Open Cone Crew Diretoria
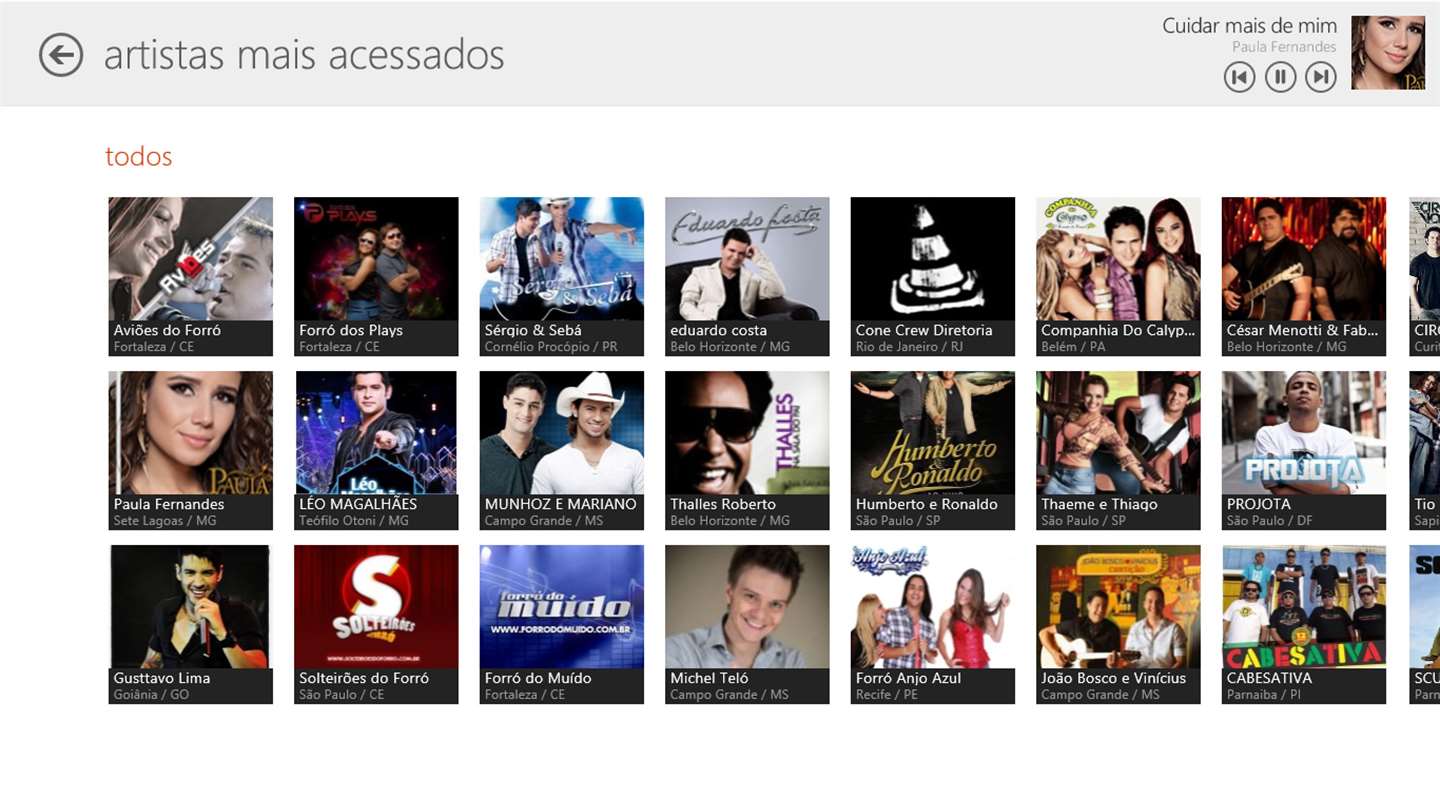The height and width of the screenshot is (810, 1440). pos(932,276)
